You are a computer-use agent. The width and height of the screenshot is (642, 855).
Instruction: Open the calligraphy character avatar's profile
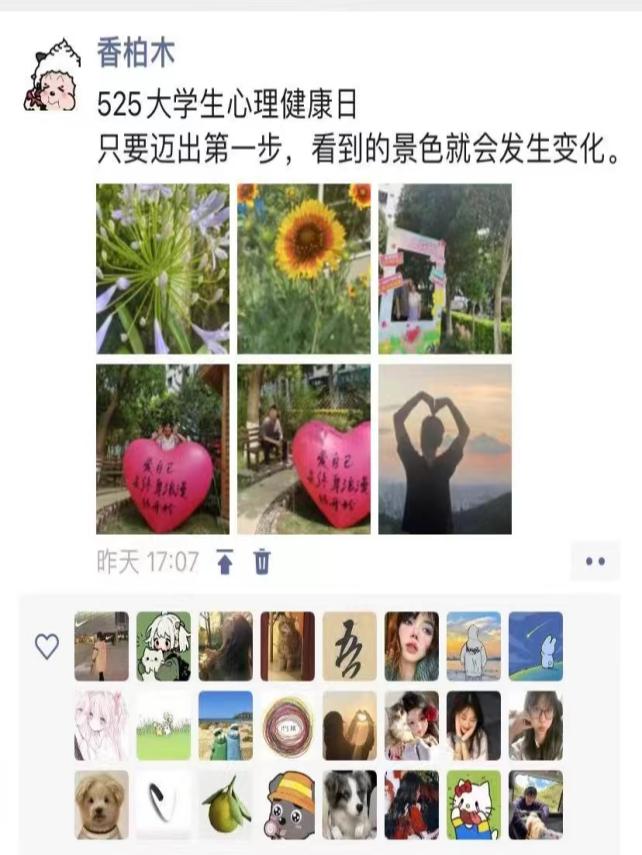350,646
